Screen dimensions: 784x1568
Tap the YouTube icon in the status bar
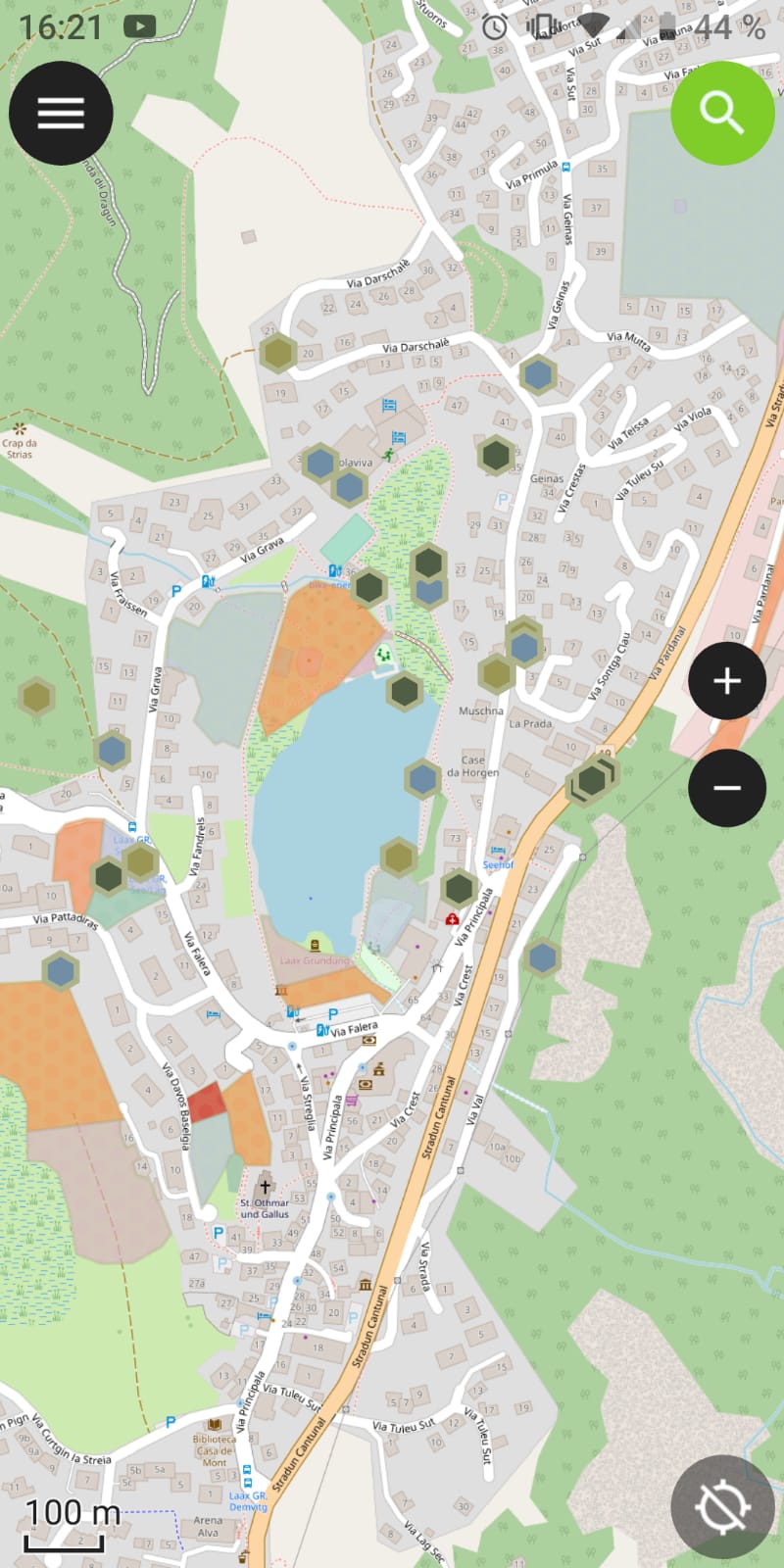tap(140, 24)
